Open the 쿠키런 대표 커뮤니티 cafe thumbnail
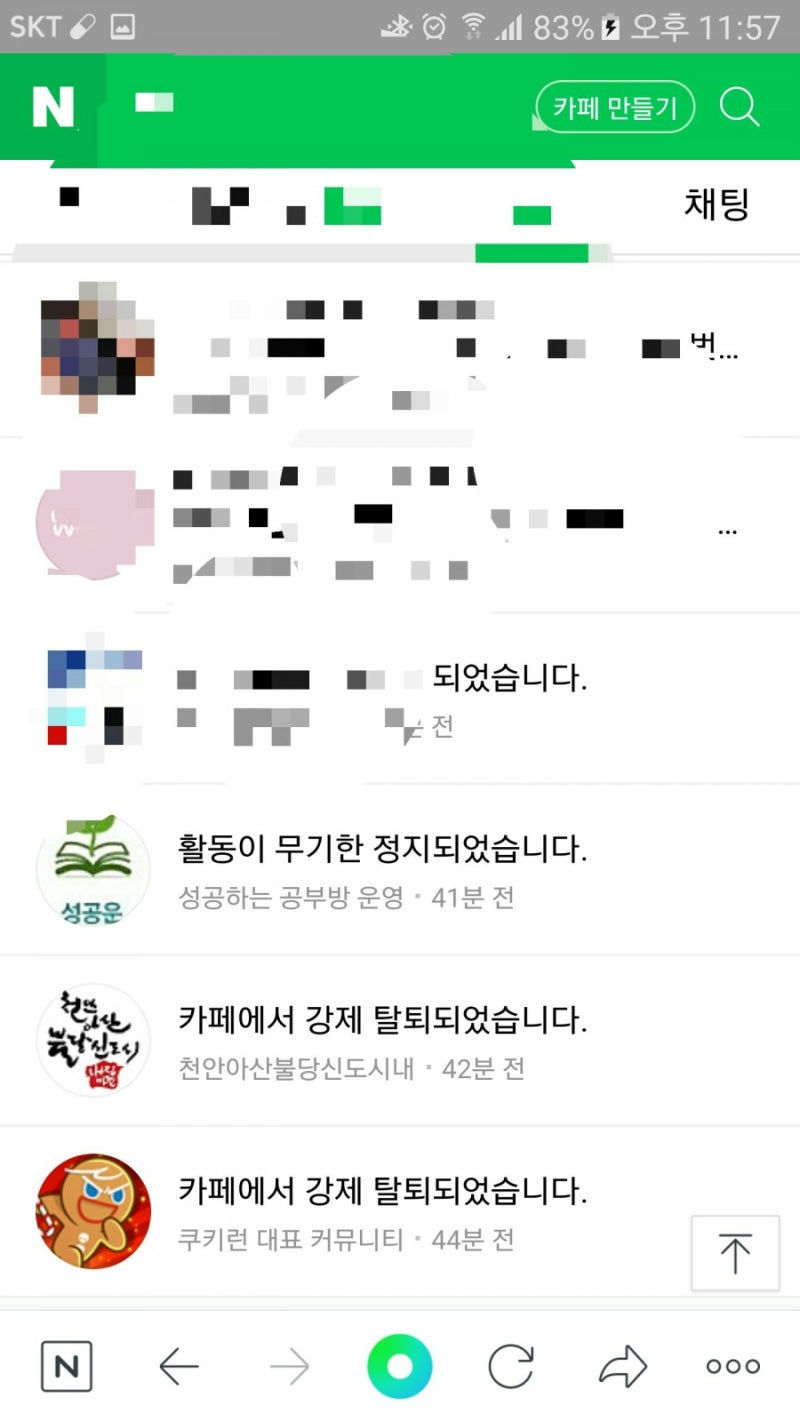The height and width of the screenshot is (1422, 800). click(93, 1211)
